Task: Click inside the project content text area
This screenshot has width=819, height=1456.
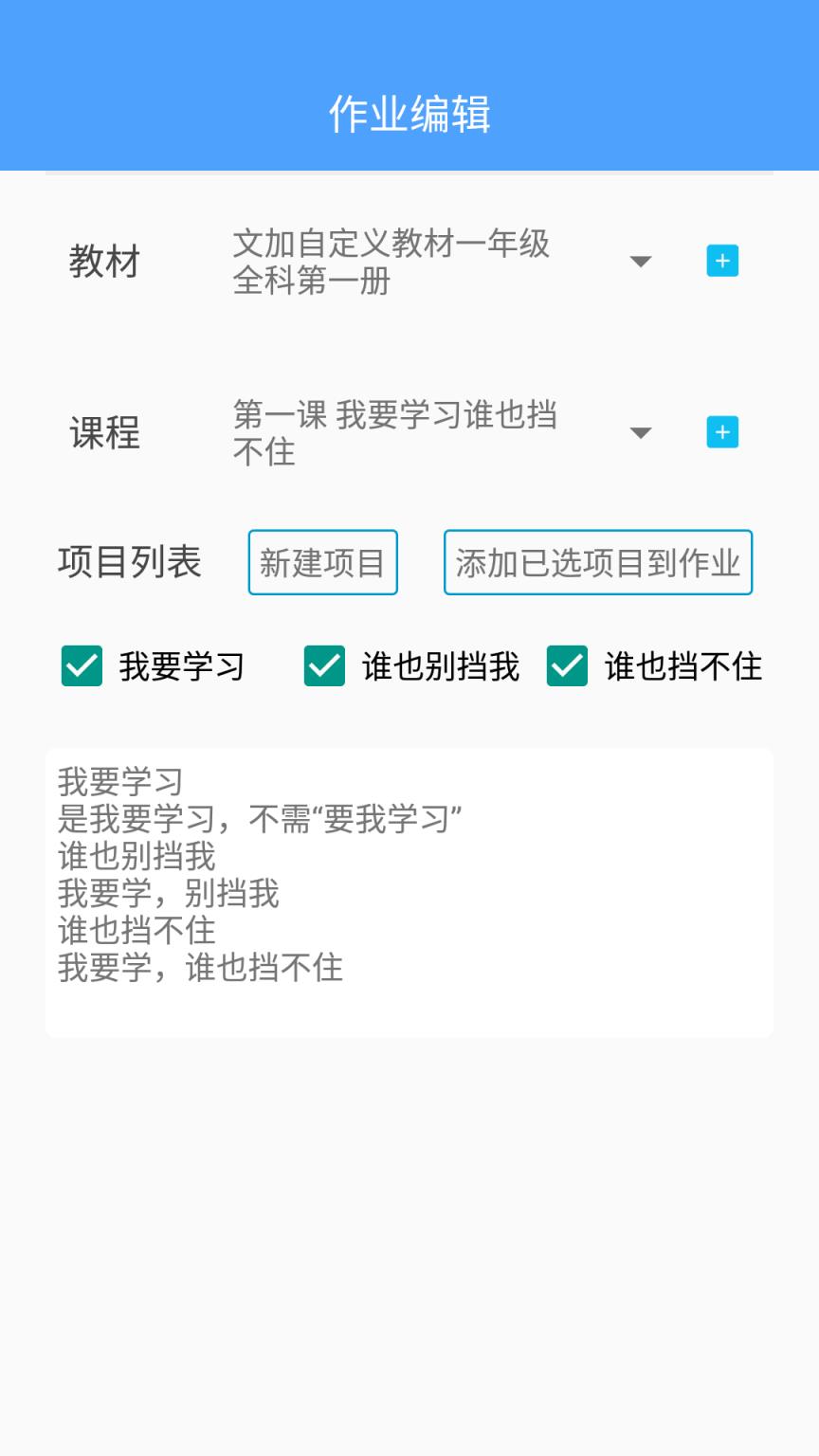Action: coord(409,891)
